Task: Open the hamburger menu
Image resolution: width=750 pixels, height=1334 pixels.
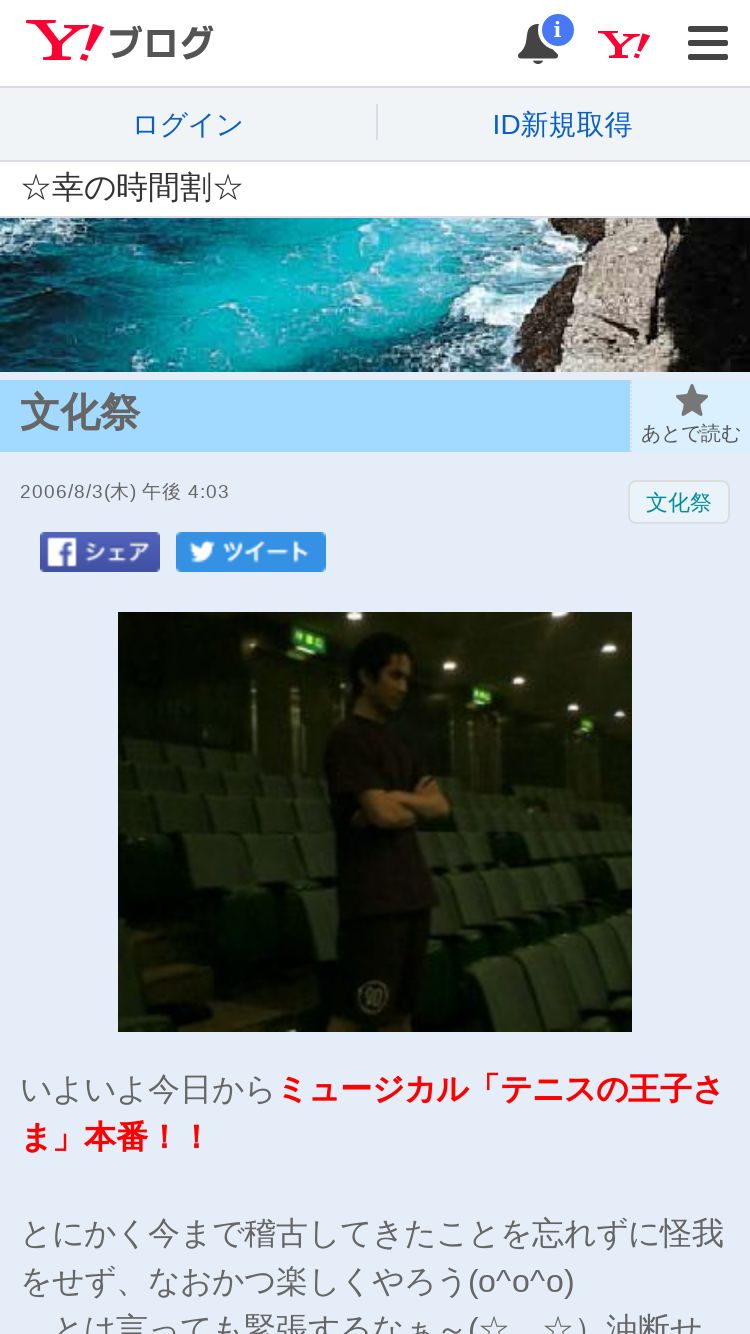Action: pyautogui.click(x=708, y=43)
